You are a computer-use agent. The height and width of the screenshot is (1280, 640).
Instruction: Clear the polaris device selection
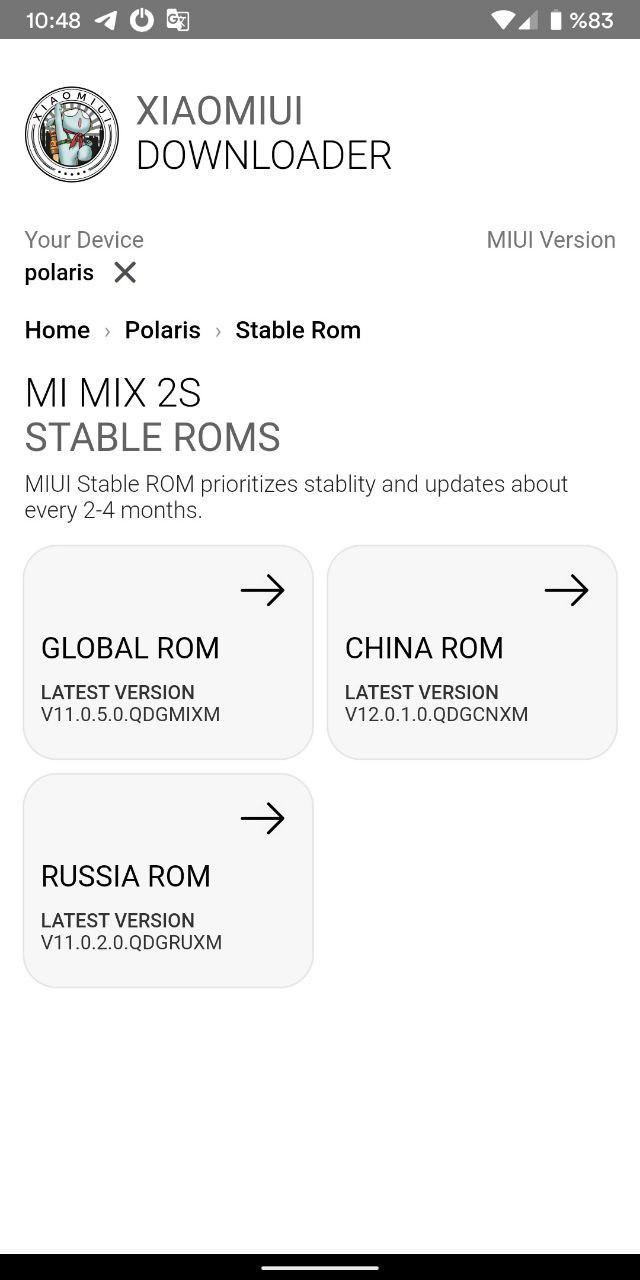125,272
